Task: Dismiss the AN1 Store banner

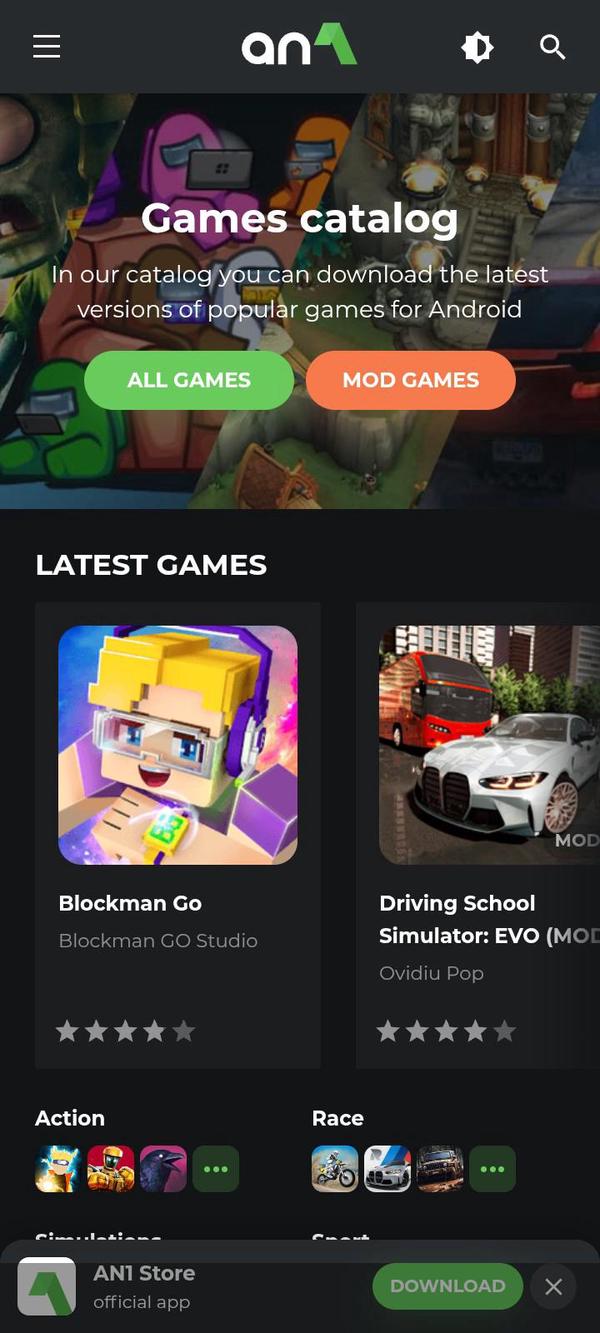Action: tap(554, 1287)
